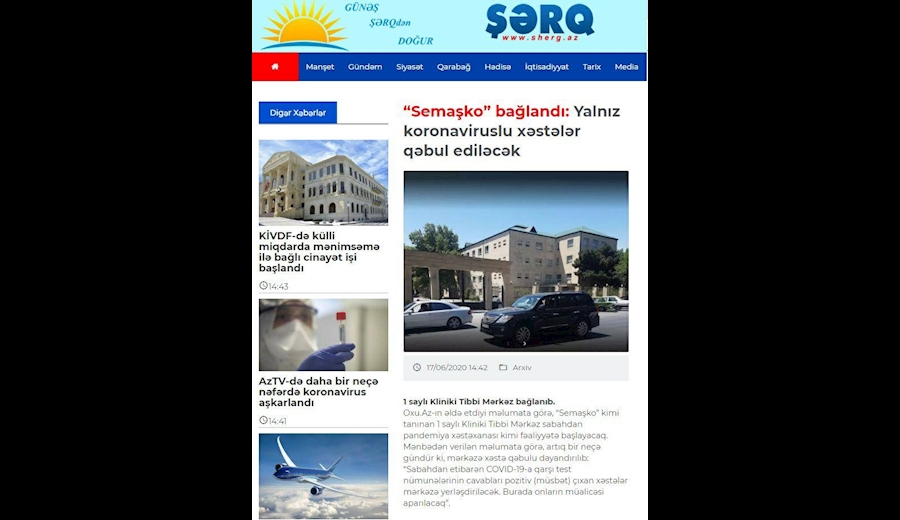Open the Arxiv category link

522,368
